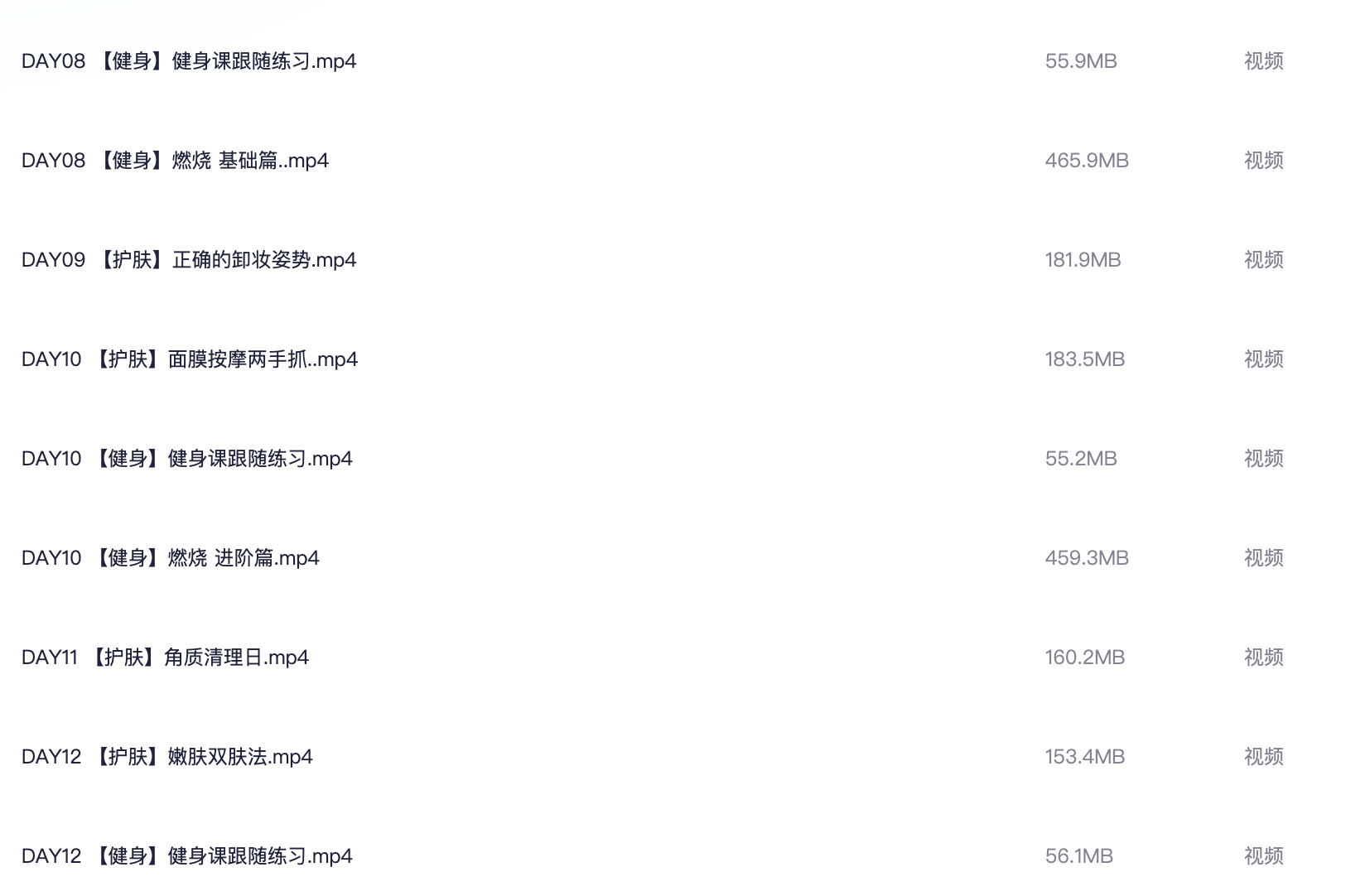Open DAY08 健身课跟随练习.mp4 (55.9MB)
The image size is (1370, 896).
(x=189, y=61)
